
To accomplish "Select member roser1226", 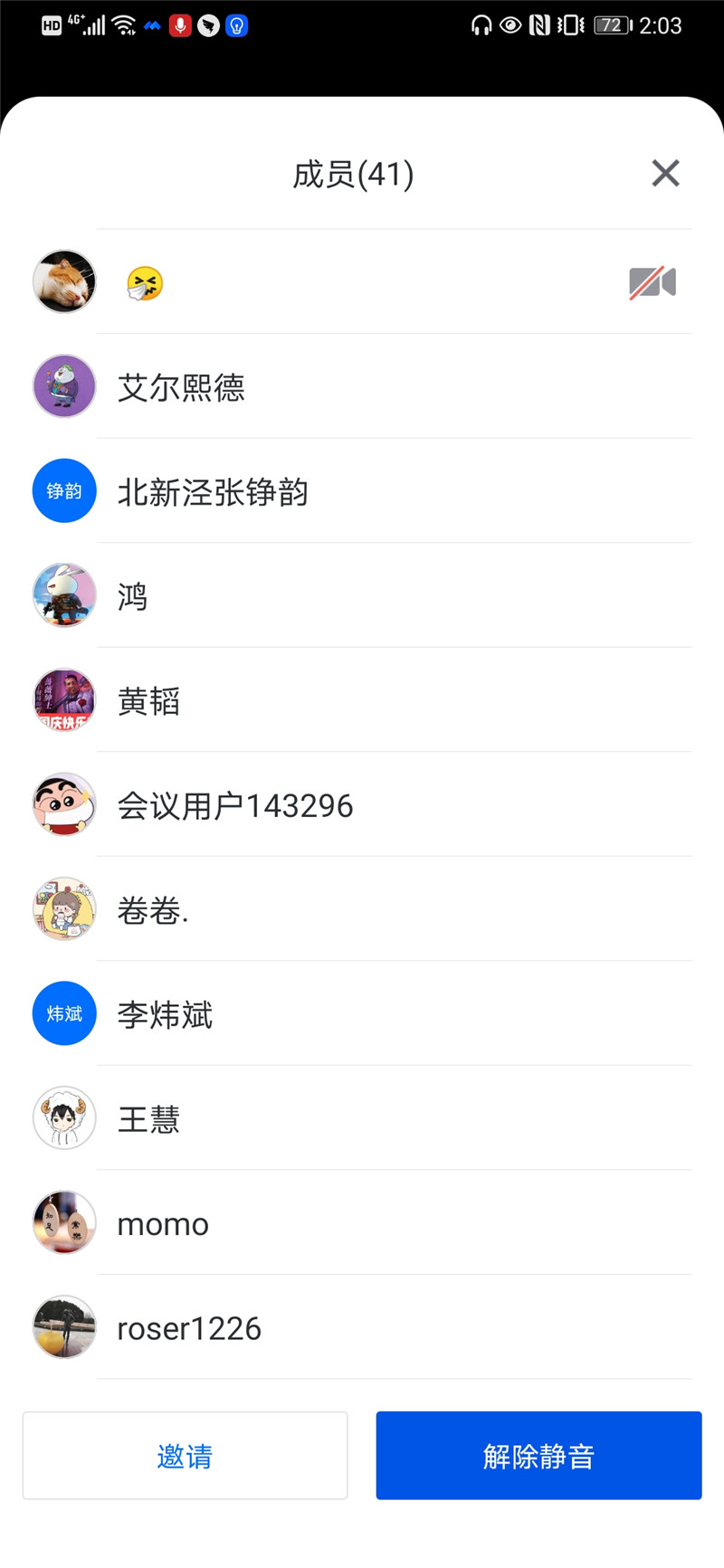I will pos(189,1328).
